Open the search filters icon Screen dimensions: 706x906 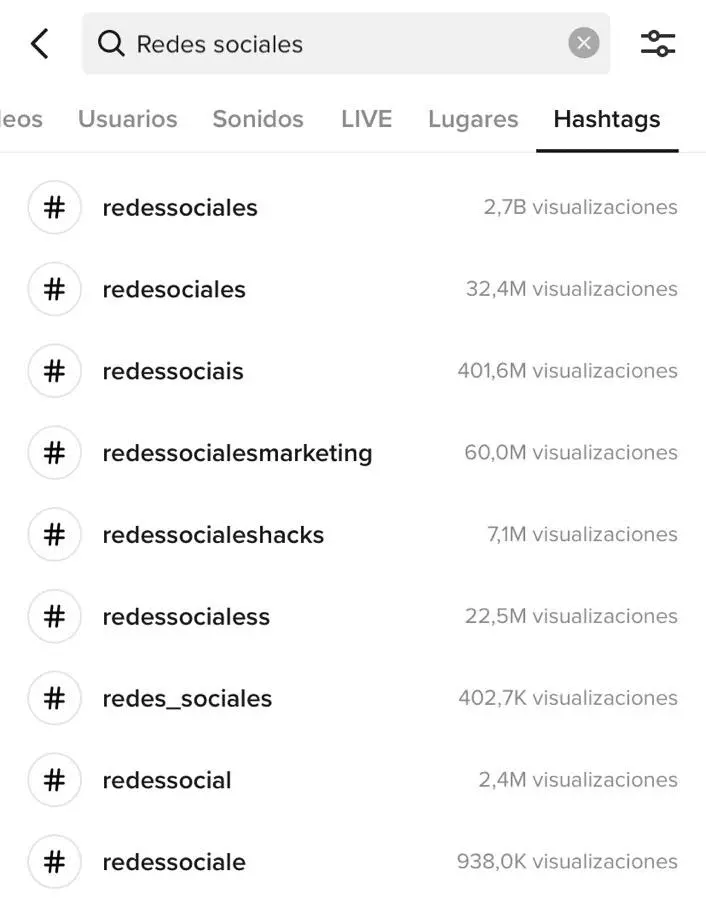pos(658,44)
